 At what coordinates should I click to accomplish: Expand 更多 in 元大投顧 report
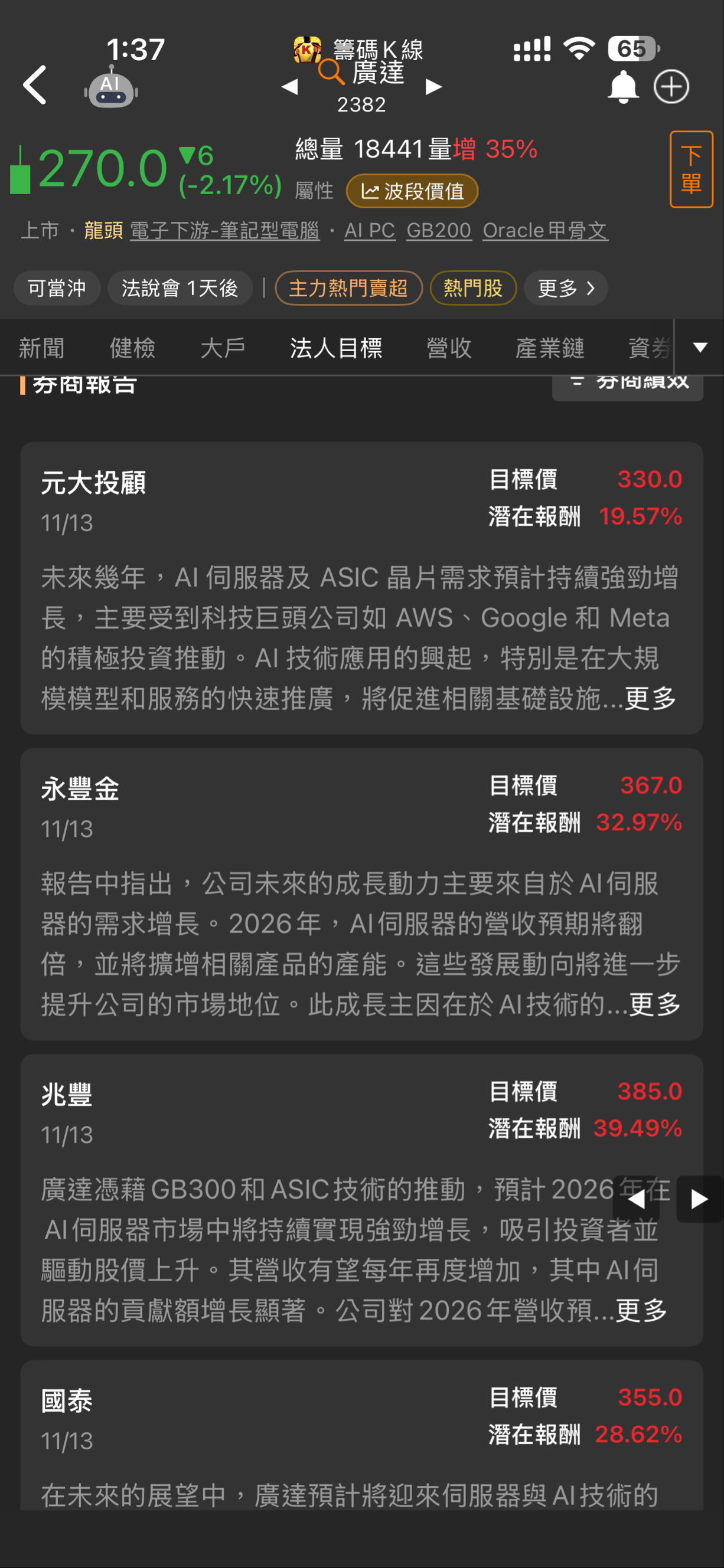(x=650, y=698)
